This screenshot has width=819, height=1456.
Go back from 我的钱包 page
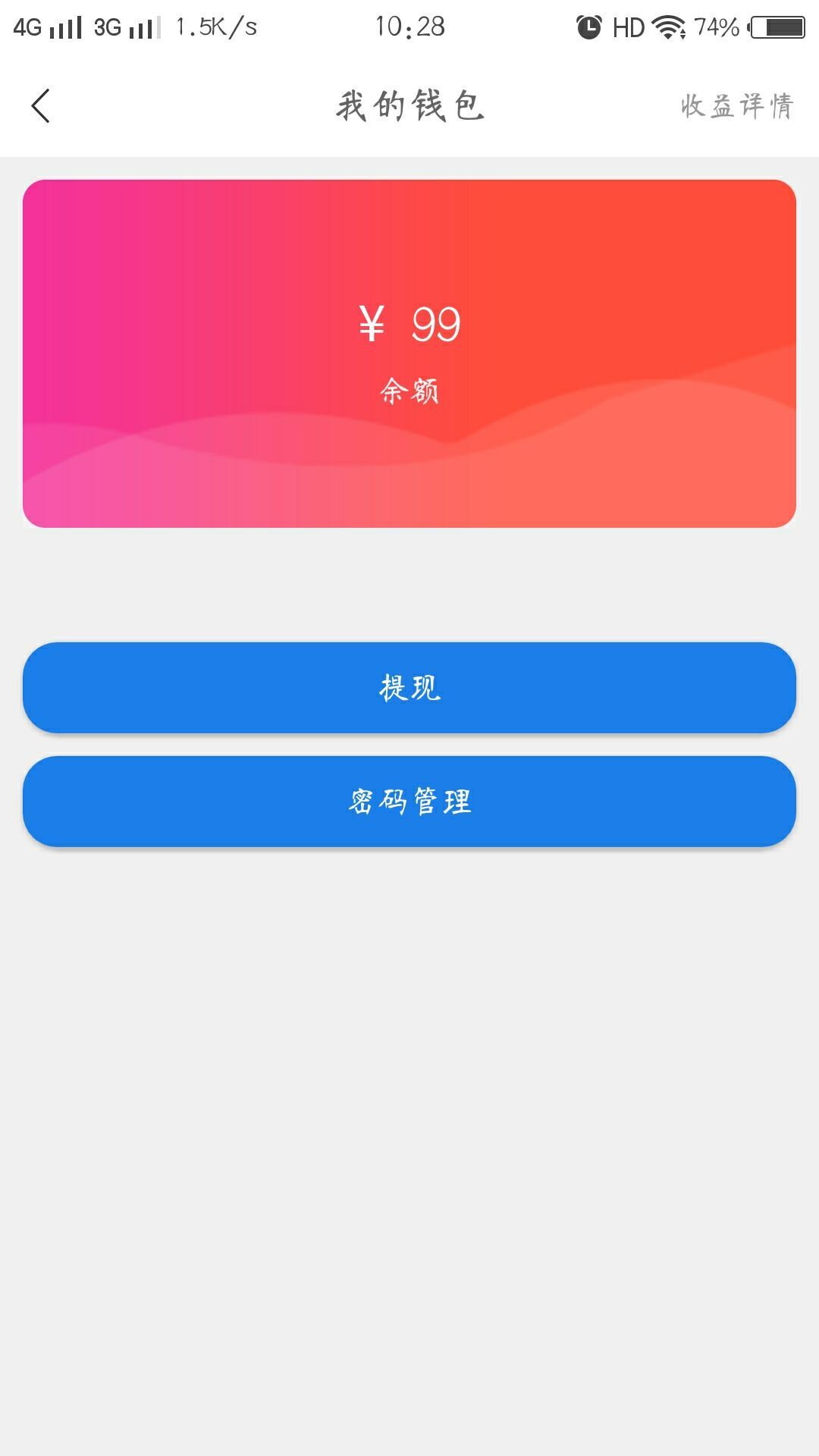tap(41, 106)
